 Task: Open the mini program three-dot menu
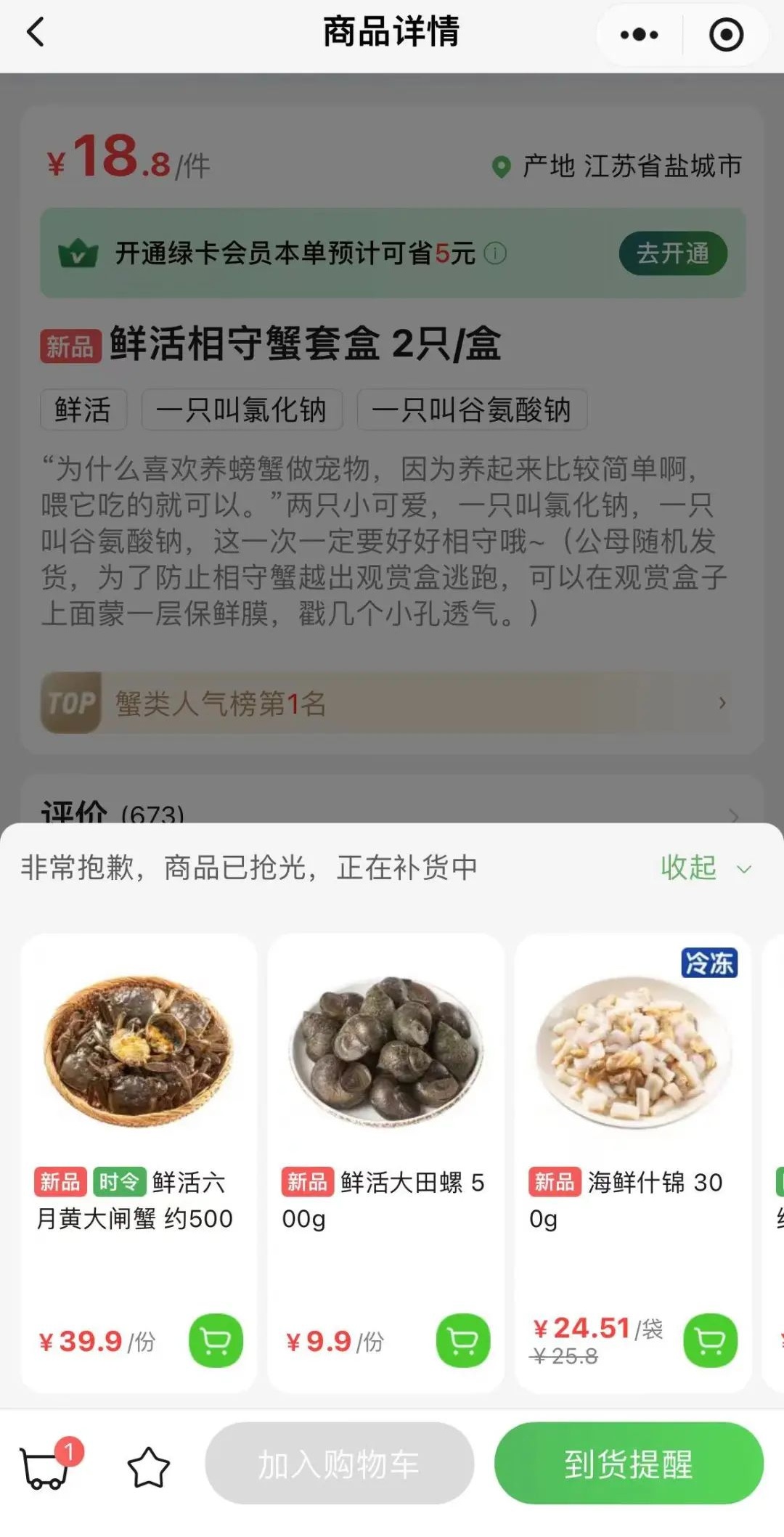click(x=638, y=34)
